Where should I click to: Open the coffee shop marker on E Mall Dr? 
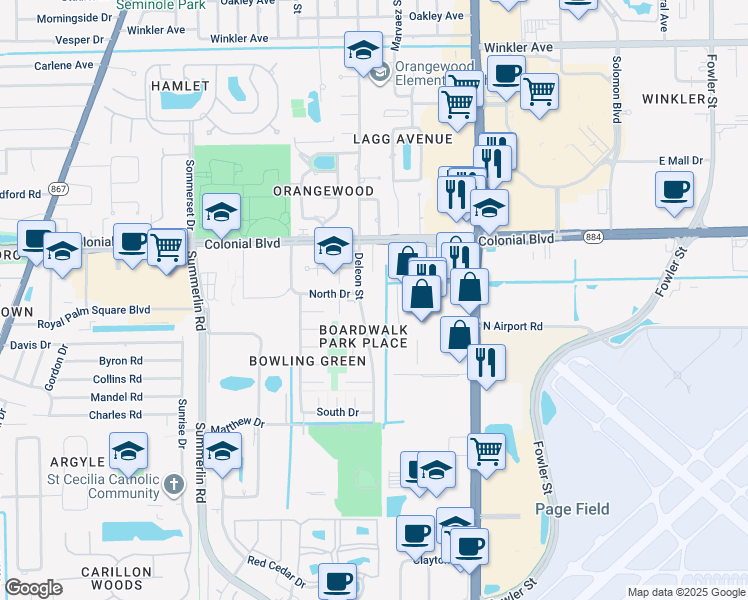click(x=675, y=190)
